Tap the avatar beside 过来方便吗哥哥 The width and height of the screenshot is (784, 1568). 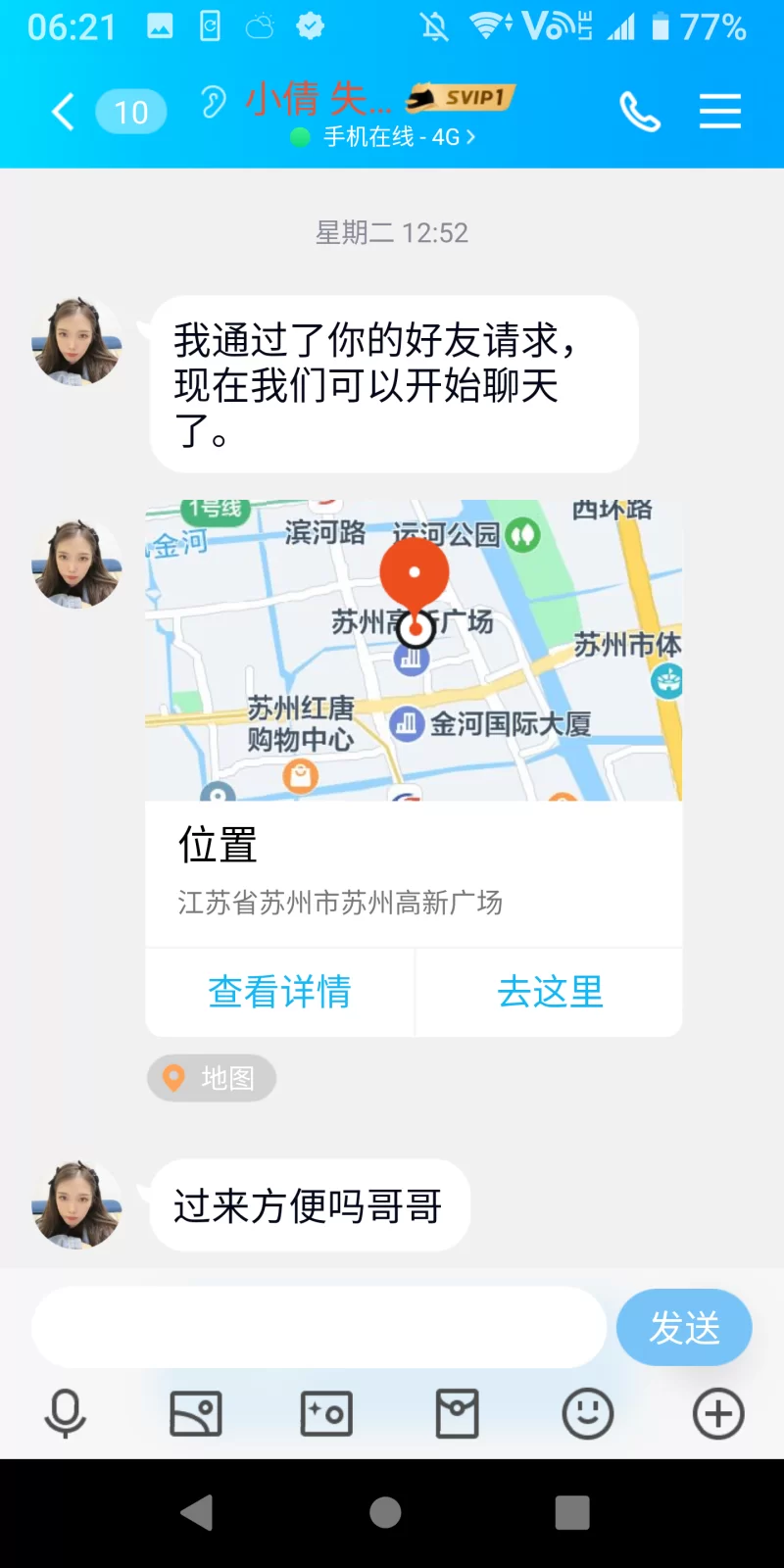pos(77,1205)
